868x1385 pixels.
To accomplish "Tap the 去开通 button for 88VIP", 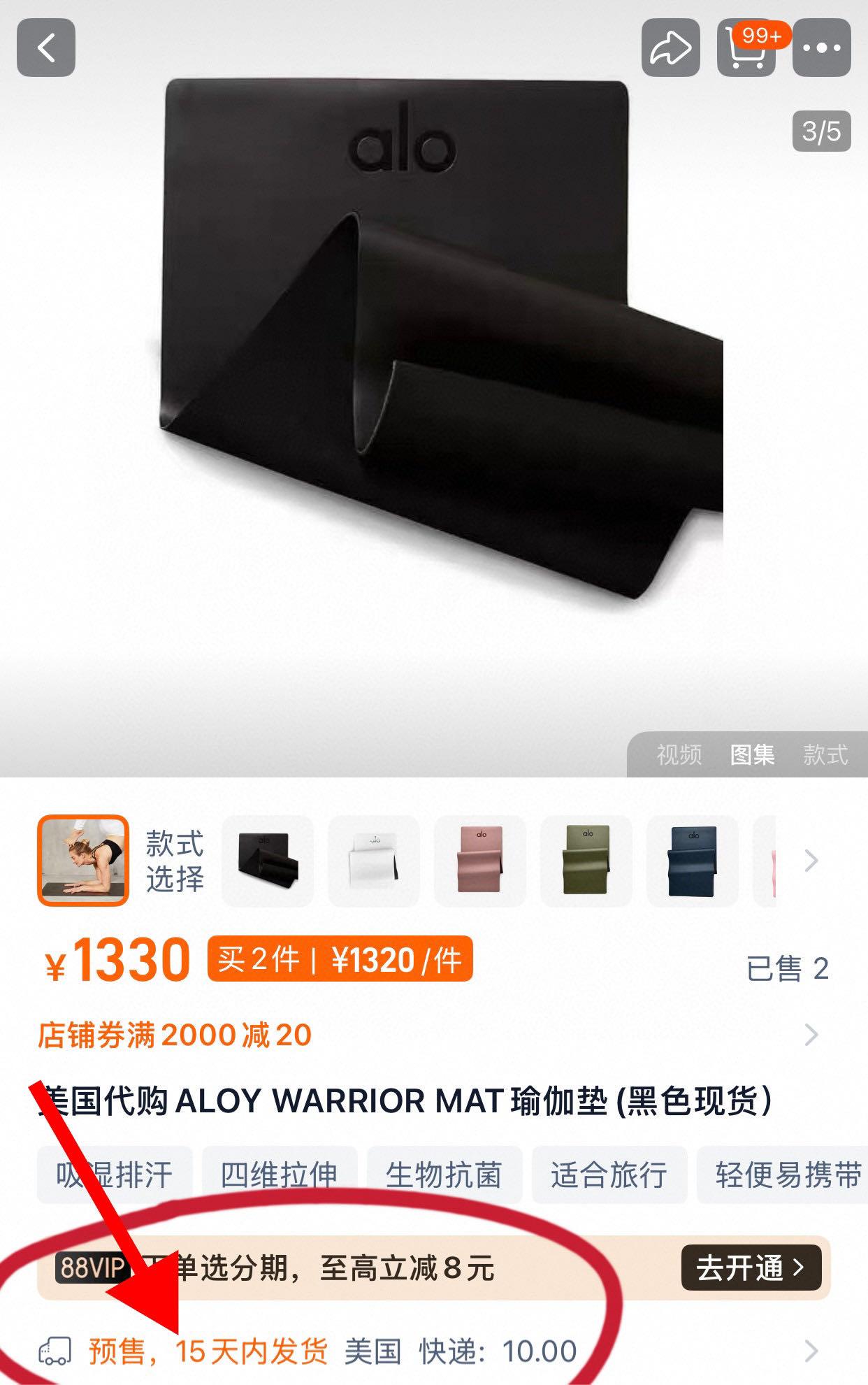I will click(x=751, y=1268).
